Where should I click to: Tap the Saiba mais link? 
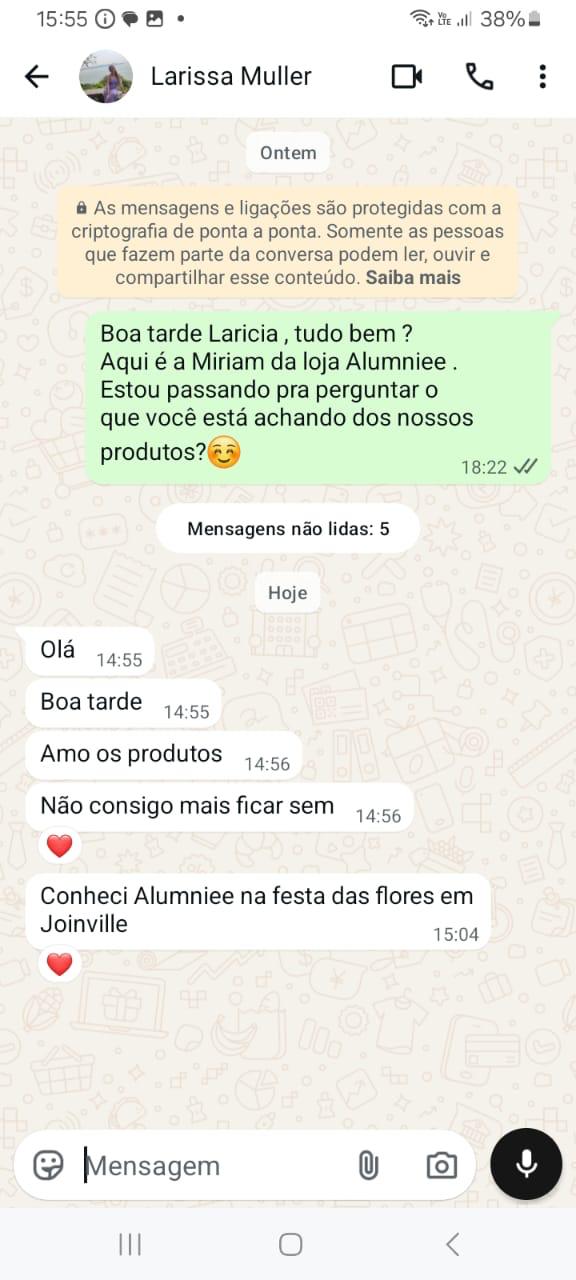[x=413, y=278]
